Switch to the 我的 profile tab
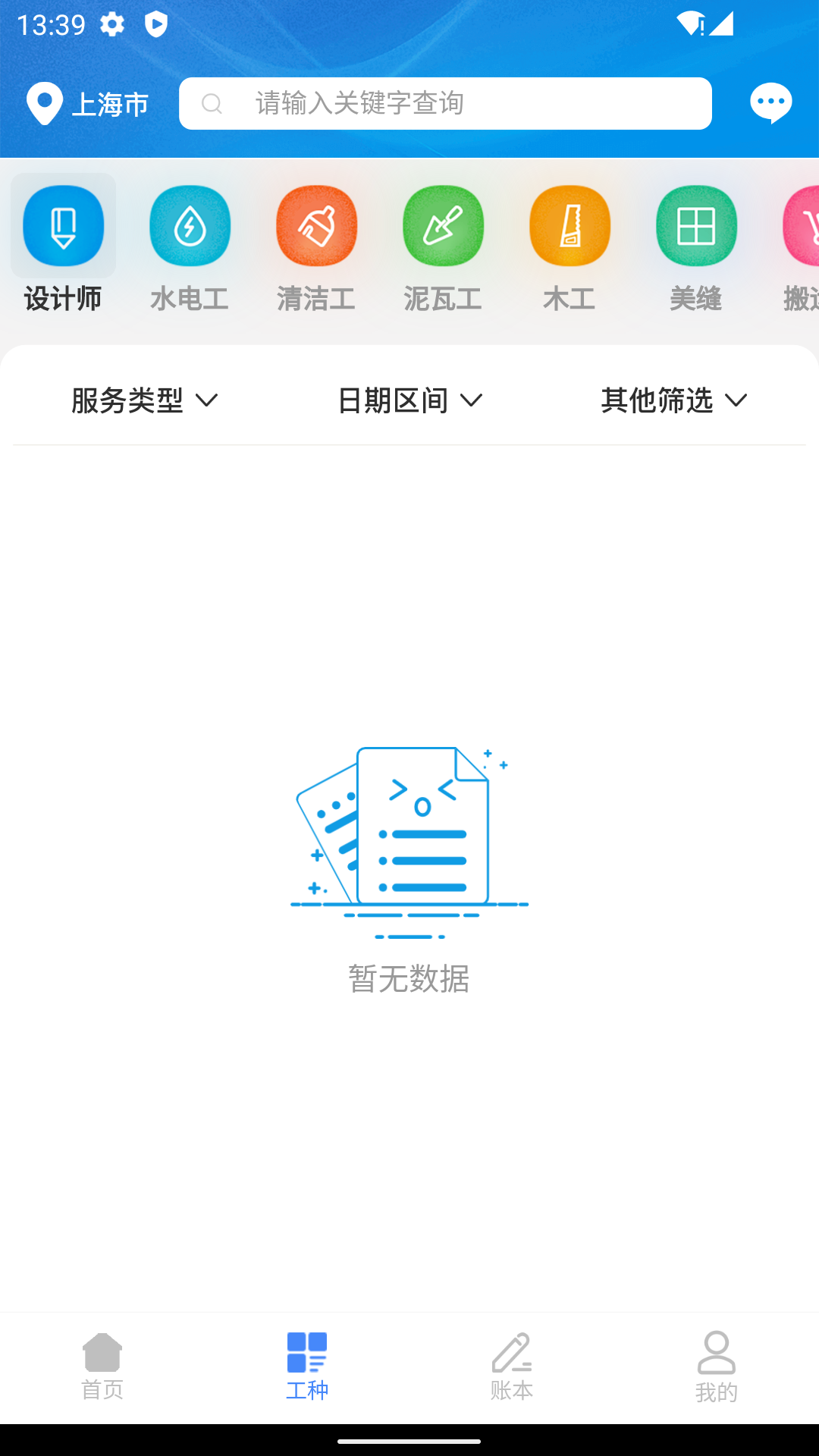This screenshot has height=1456, width=819. pos(716,1365)
